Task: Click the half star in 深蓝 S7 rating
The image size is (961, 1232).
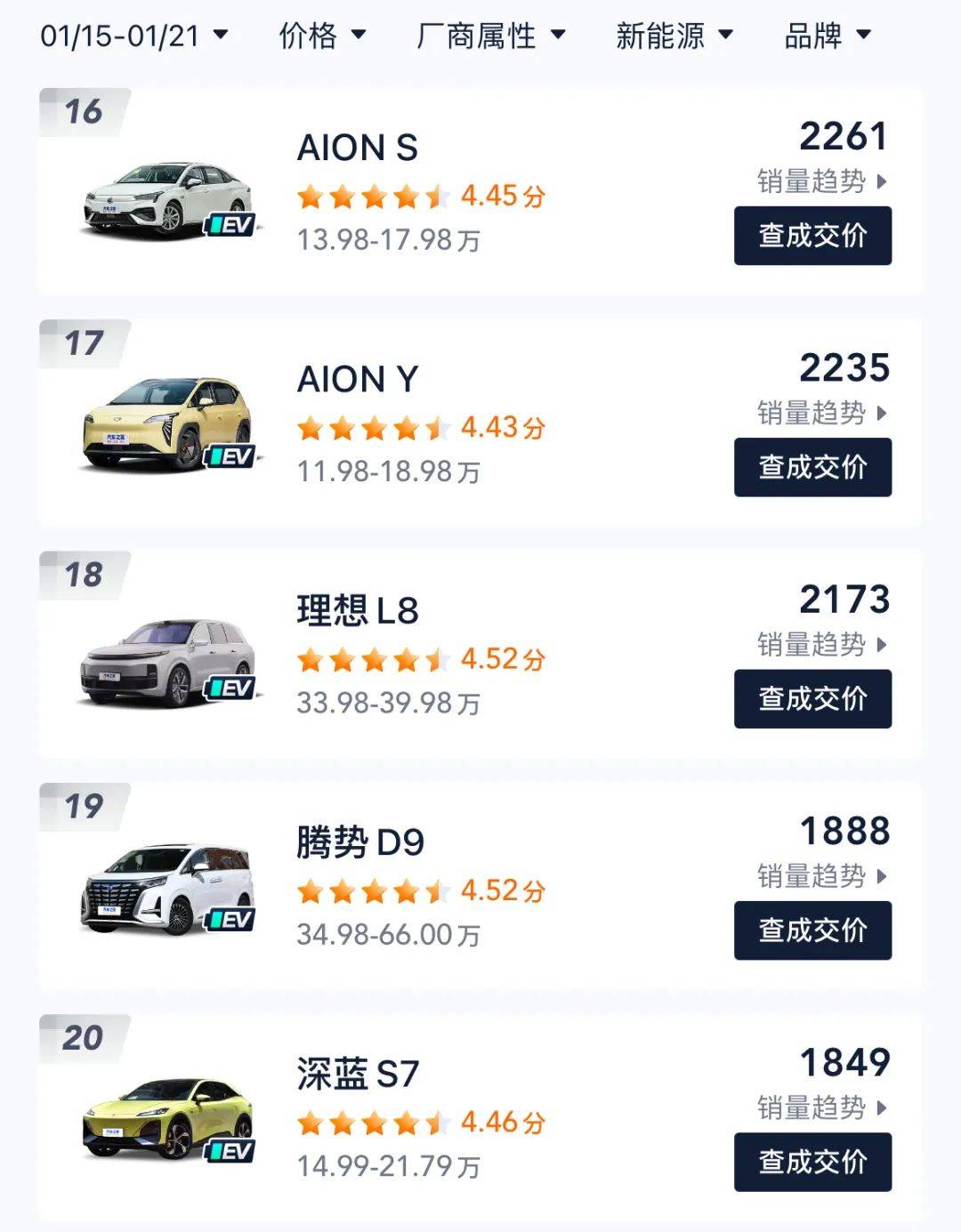Action: click(x=436, y=1122)
